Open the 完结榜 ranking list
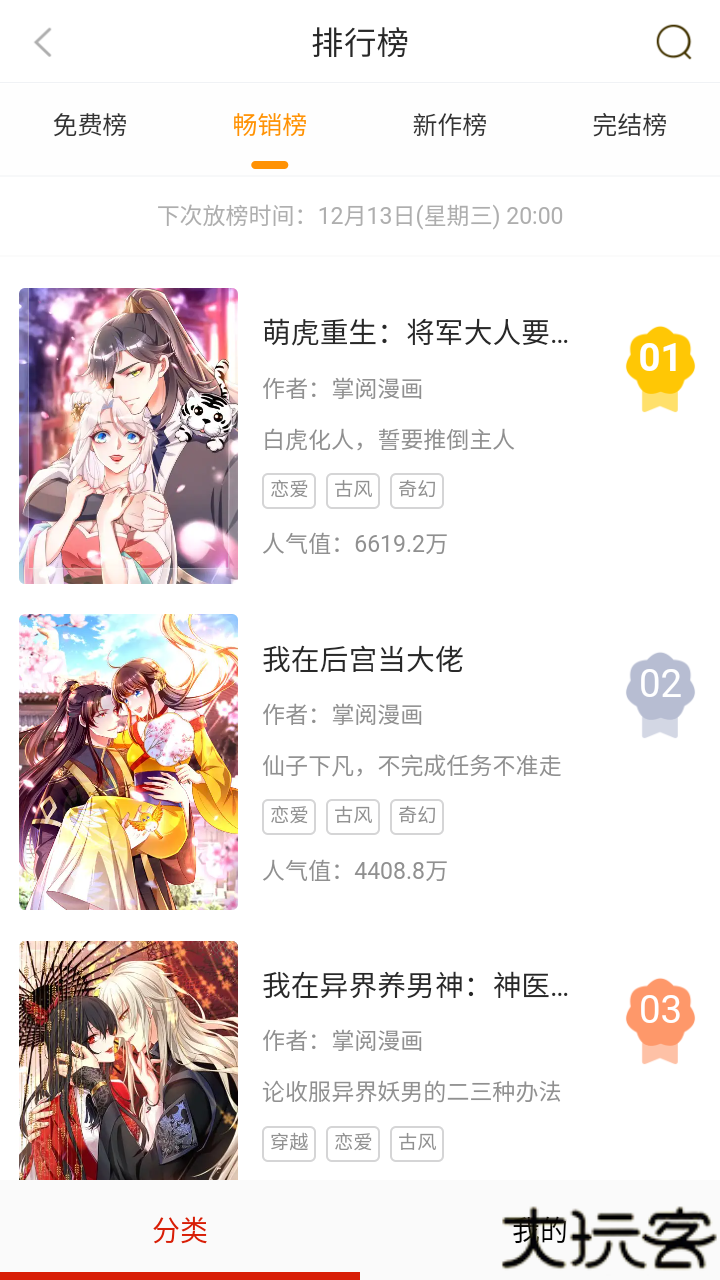This screenshot has height=1280, width=720. pos(628,125)
